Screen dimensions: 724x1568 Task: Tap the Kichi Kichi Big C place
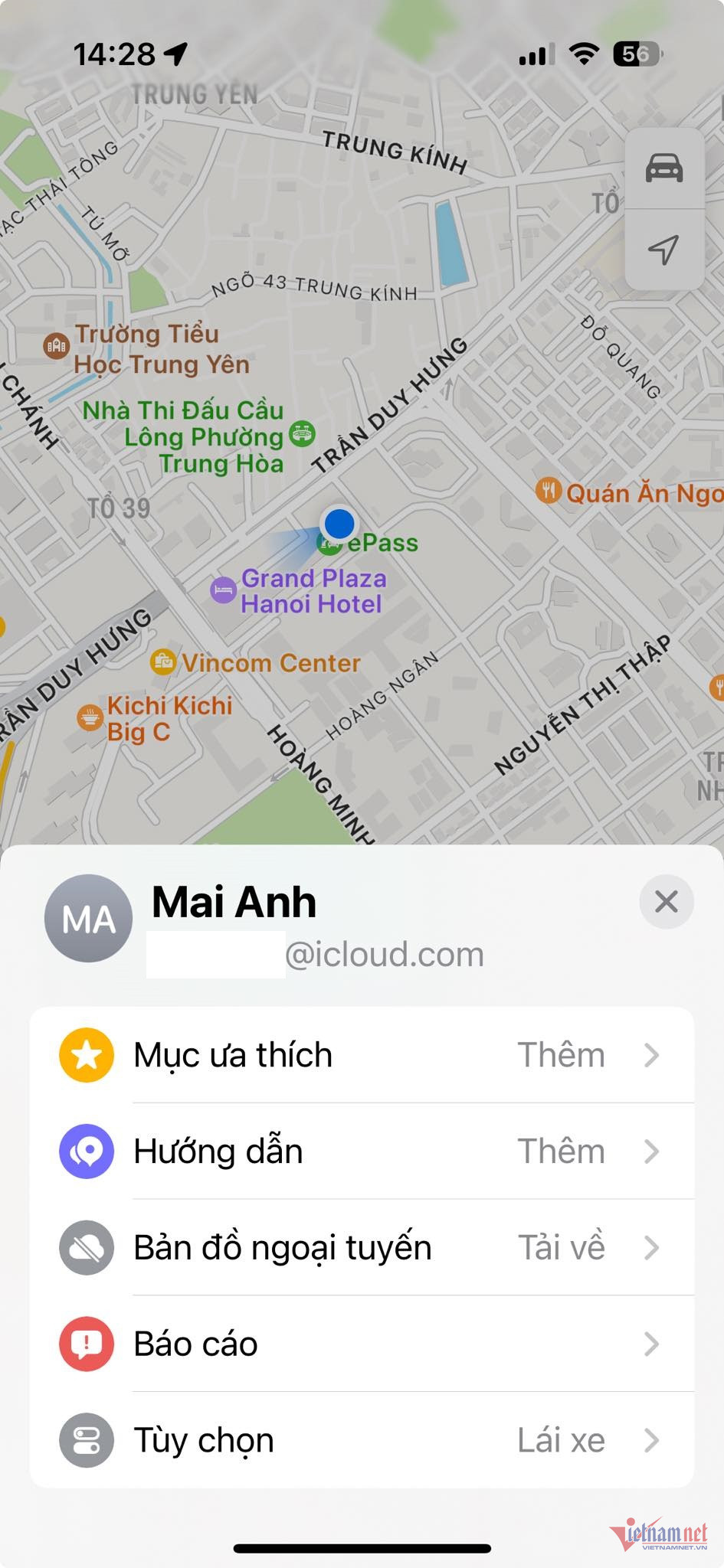coord(91,718)
